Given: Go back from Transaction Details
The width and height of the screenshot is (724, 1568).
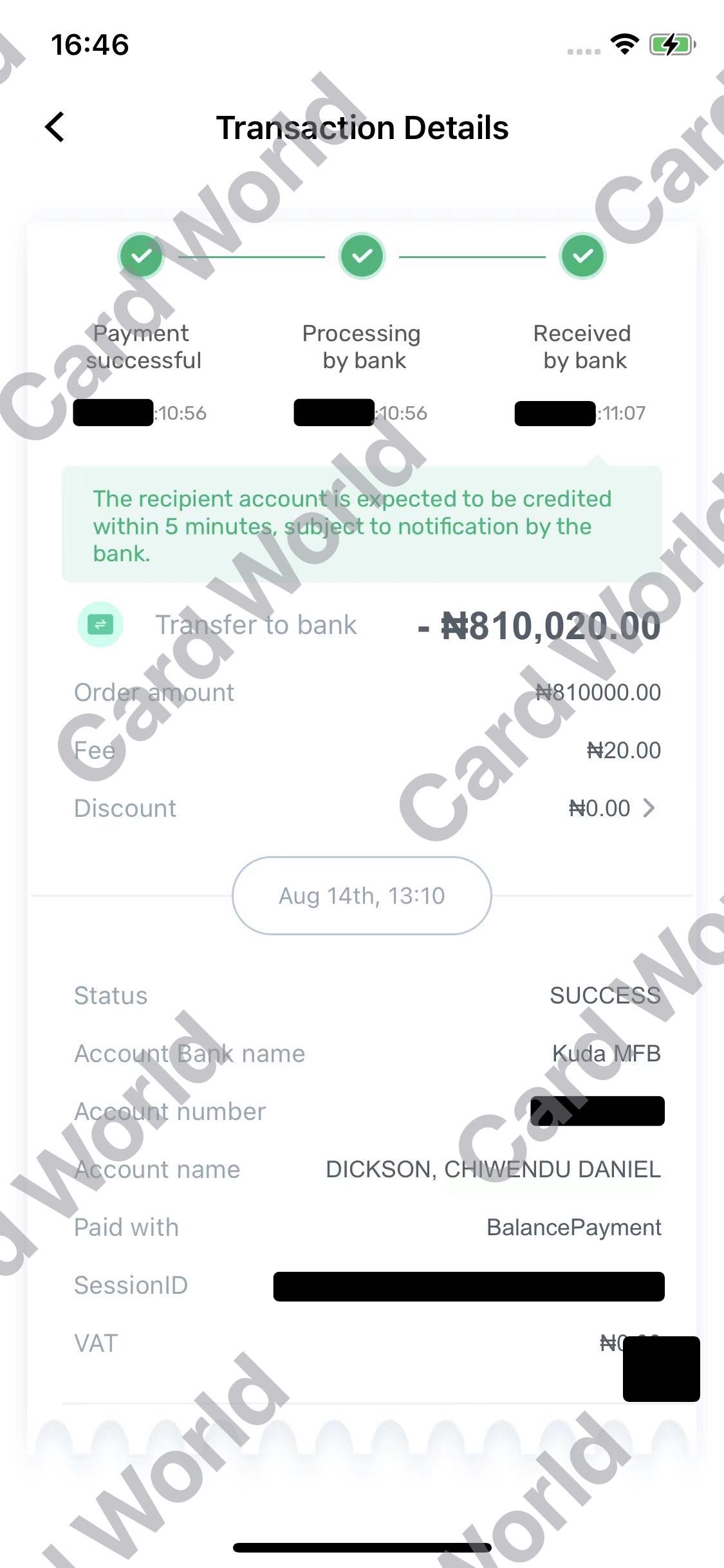Looking at the screenshot, I should click(55, 127).
